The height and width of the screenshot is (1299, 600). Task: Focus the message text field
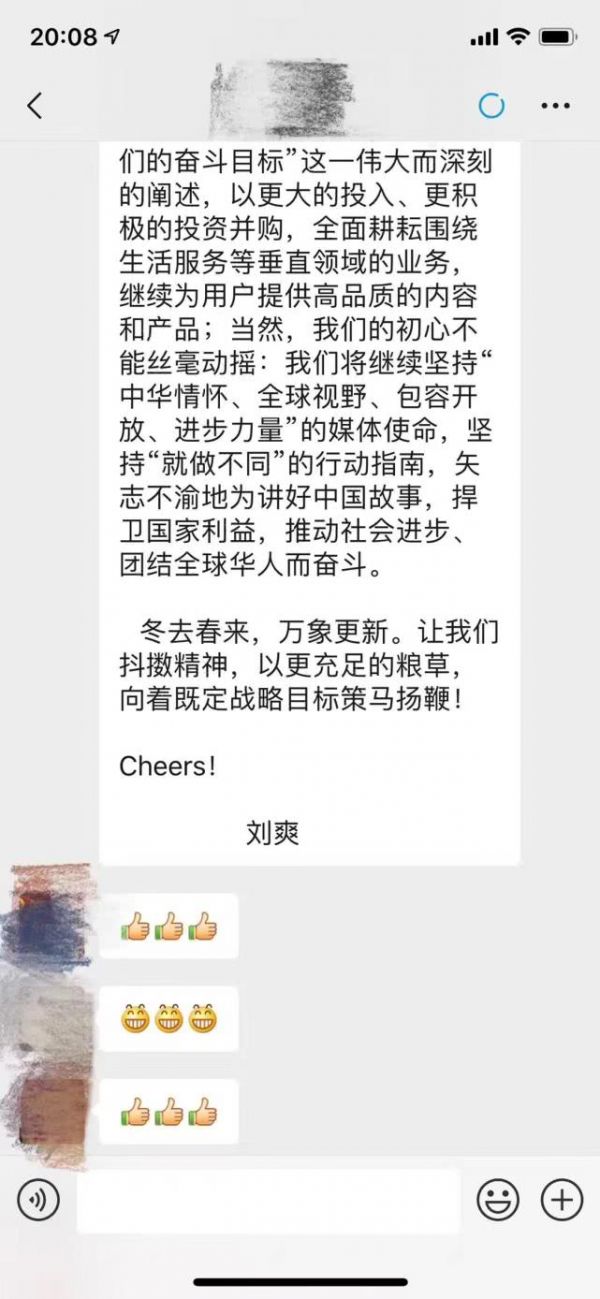pyautogui.click(x=268, y=1200)
